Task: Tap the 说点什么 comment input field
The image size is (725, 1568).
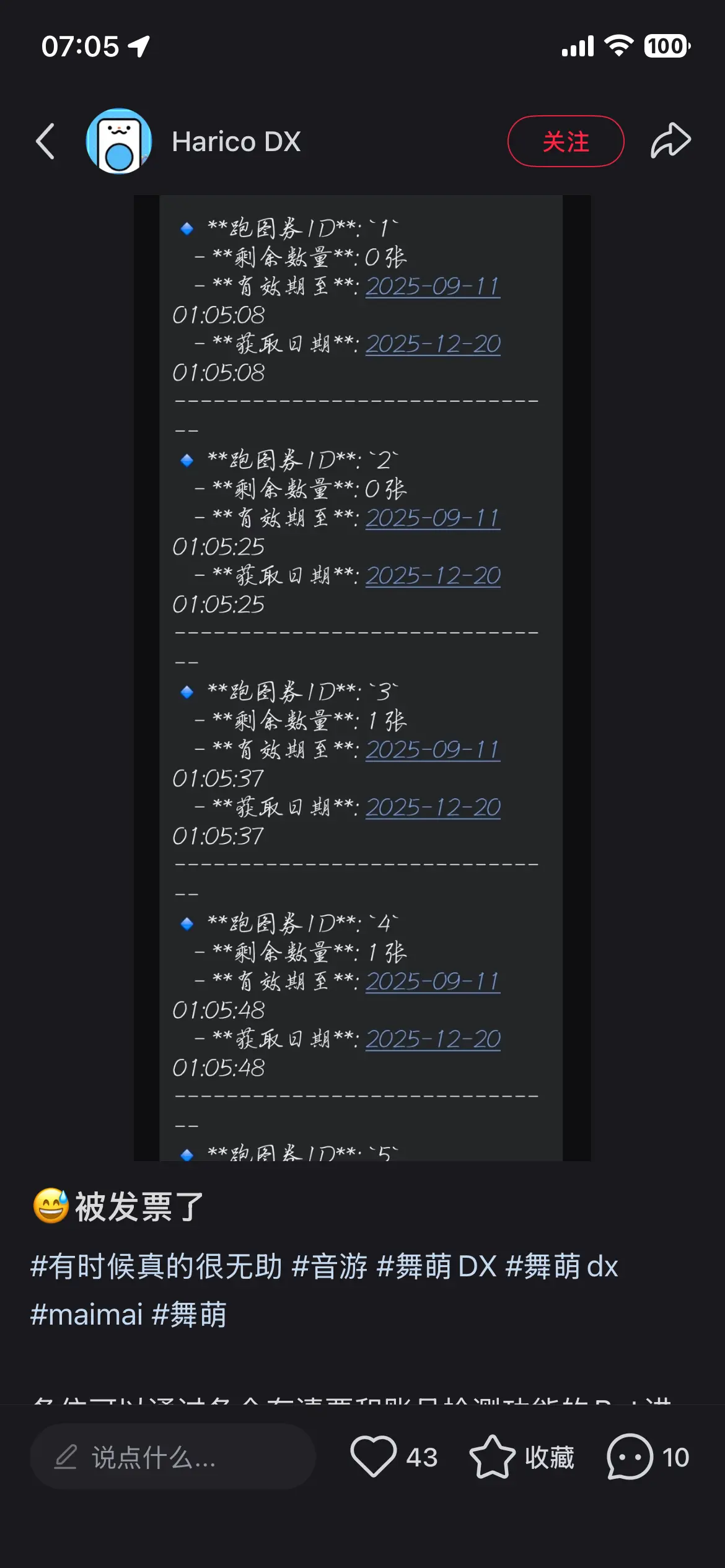Action: pyautogui.click(x=174, y=1458)
